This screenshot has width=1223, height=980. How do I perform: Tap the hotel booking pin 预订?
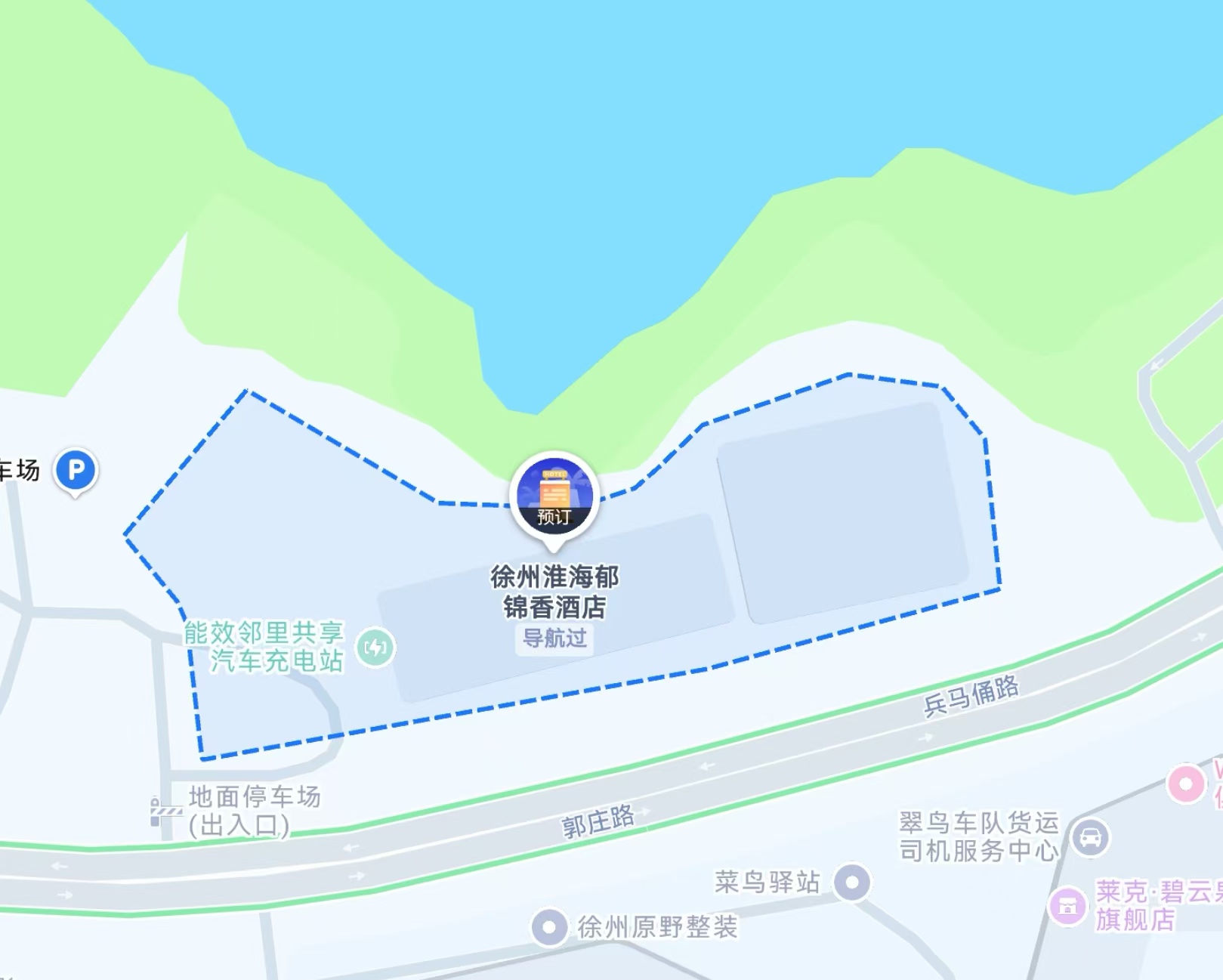click(554, 497)
